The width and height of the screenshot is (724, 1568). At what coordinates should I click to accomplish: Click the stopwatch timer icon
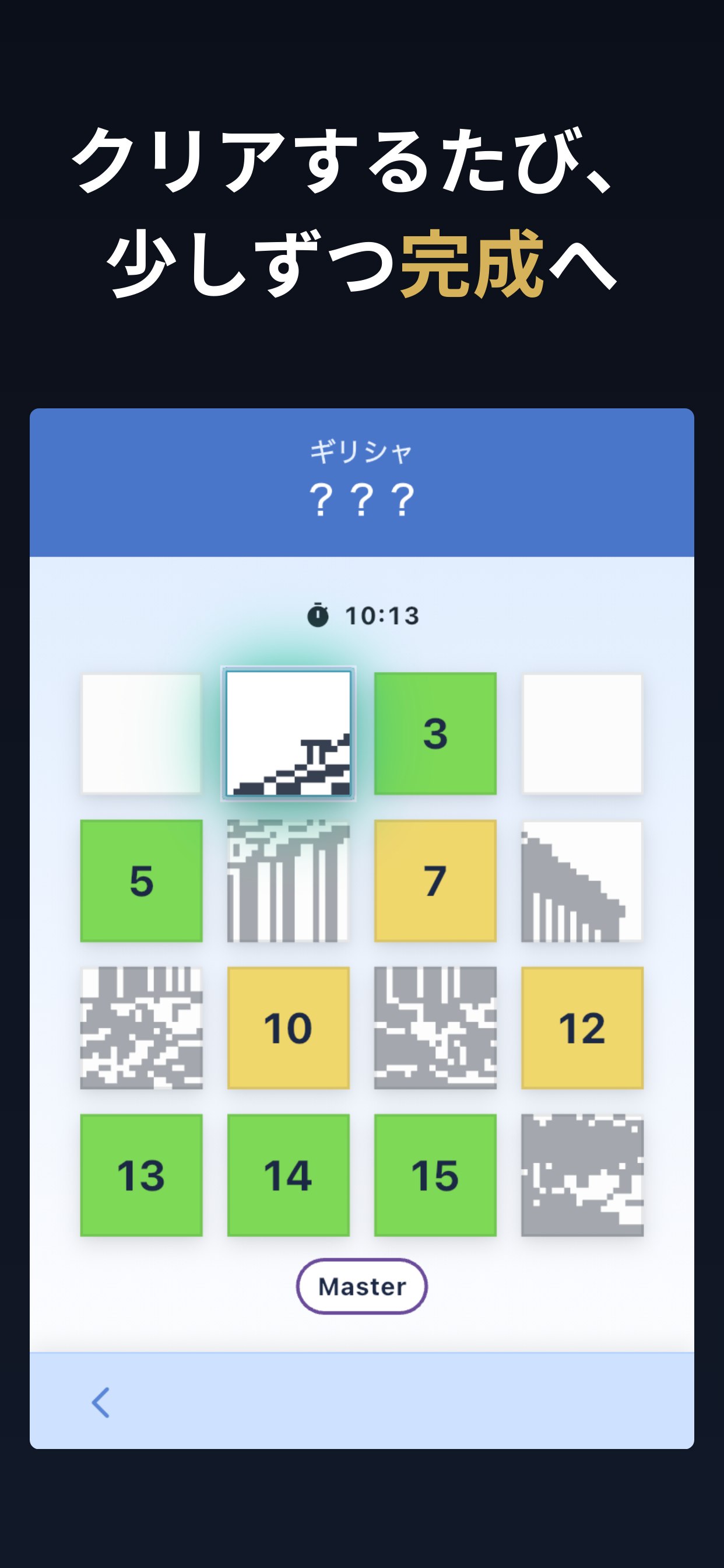click(318, 615)
